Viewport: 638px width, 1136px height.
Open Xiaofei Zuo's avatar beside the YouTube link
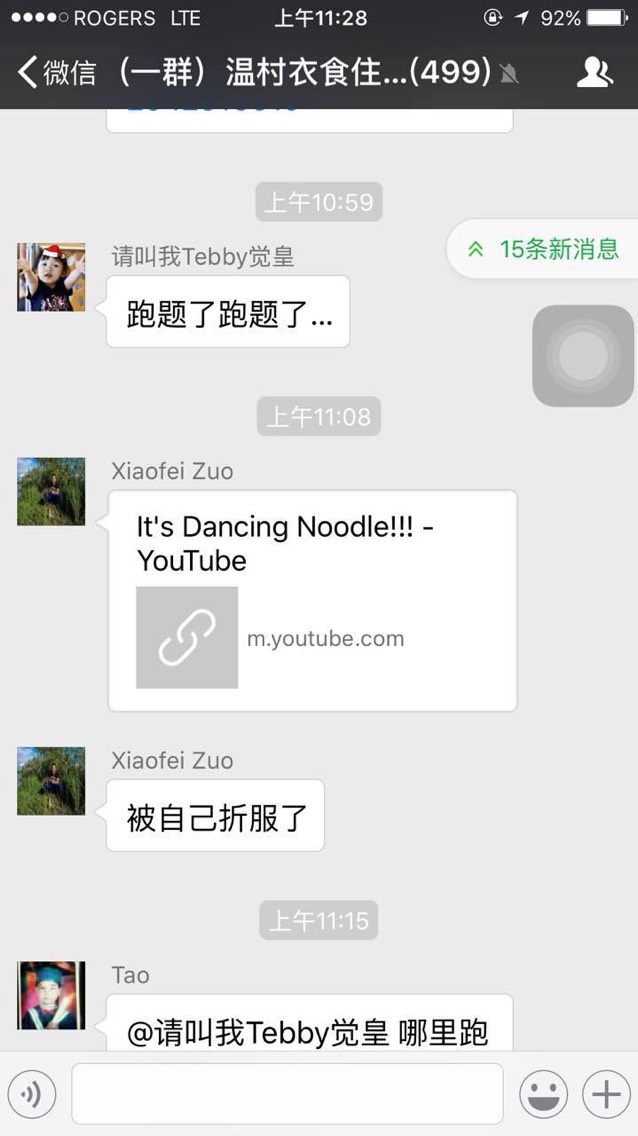51,492
